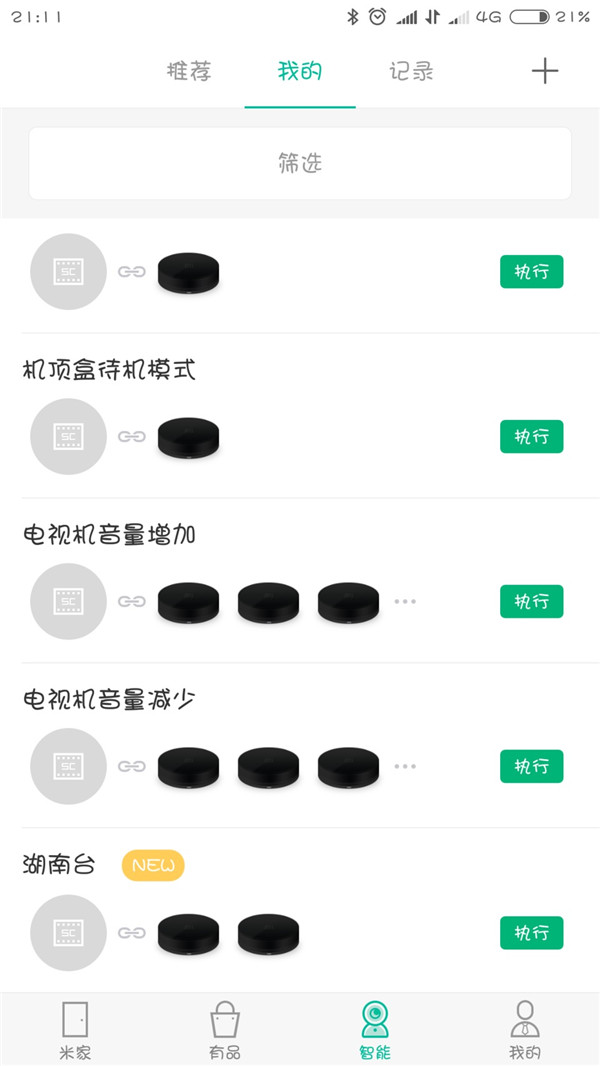Open the 电视机音量增加 scene details
Image resolution: width=600 pixels, height=1066 pixels.
click(x=109, y=536)
